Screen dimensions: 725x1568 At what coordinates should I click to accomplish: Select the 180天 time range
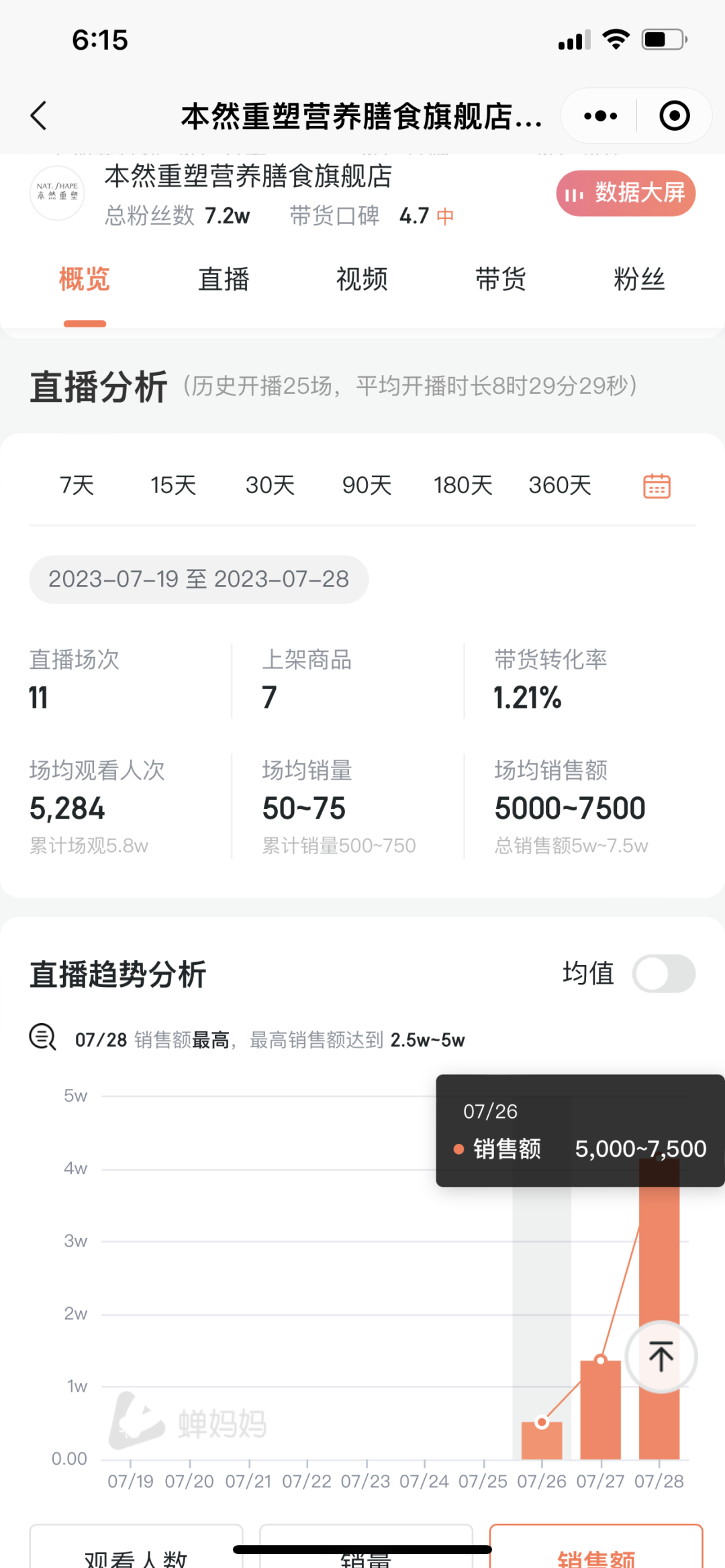point(463,485)
